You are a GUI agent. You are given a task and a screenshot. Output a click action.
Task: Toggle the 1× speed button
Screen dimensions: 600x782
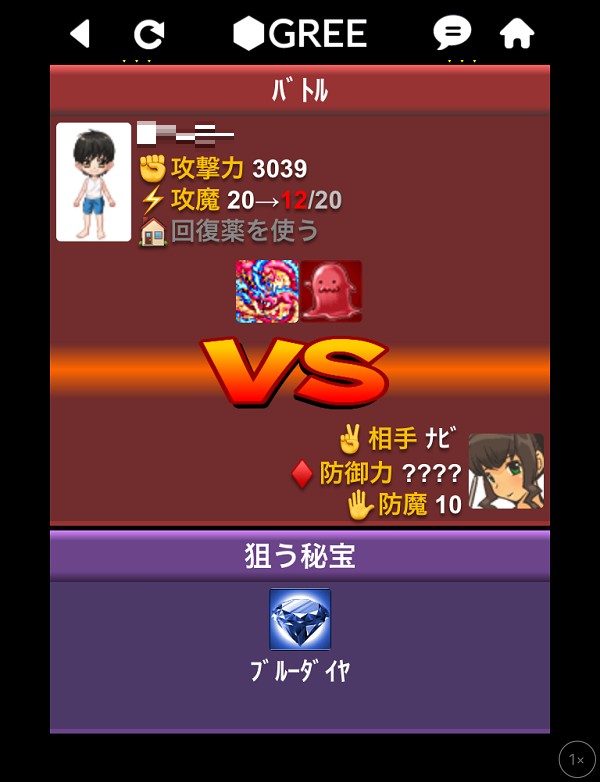577,759
